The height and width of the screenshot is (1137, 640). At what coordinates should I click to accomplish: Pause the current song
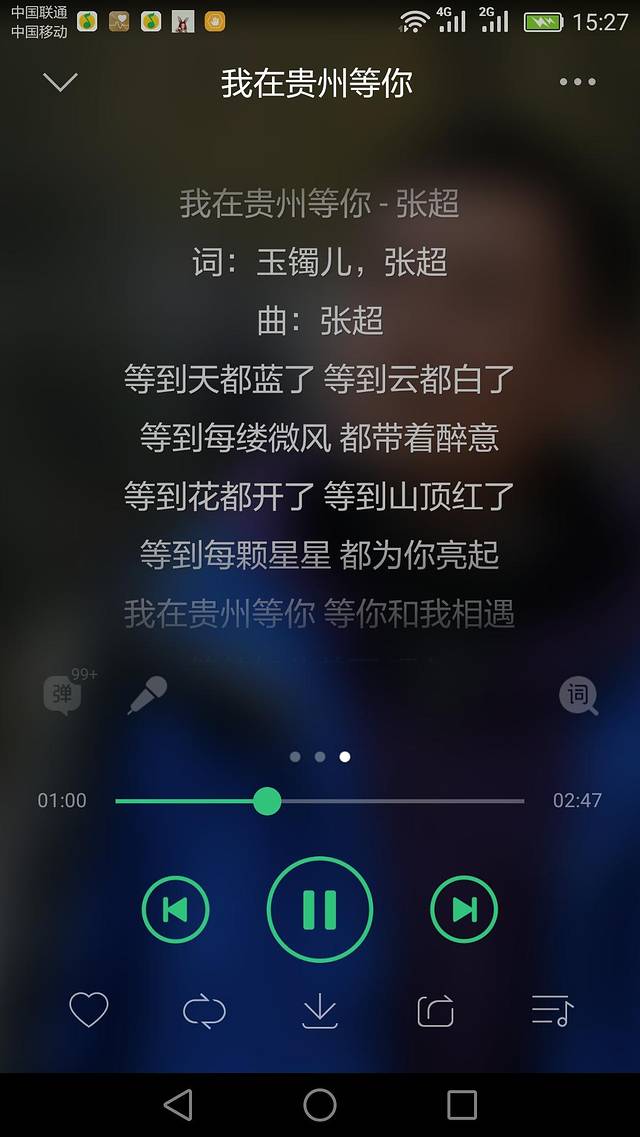point(320,909)
